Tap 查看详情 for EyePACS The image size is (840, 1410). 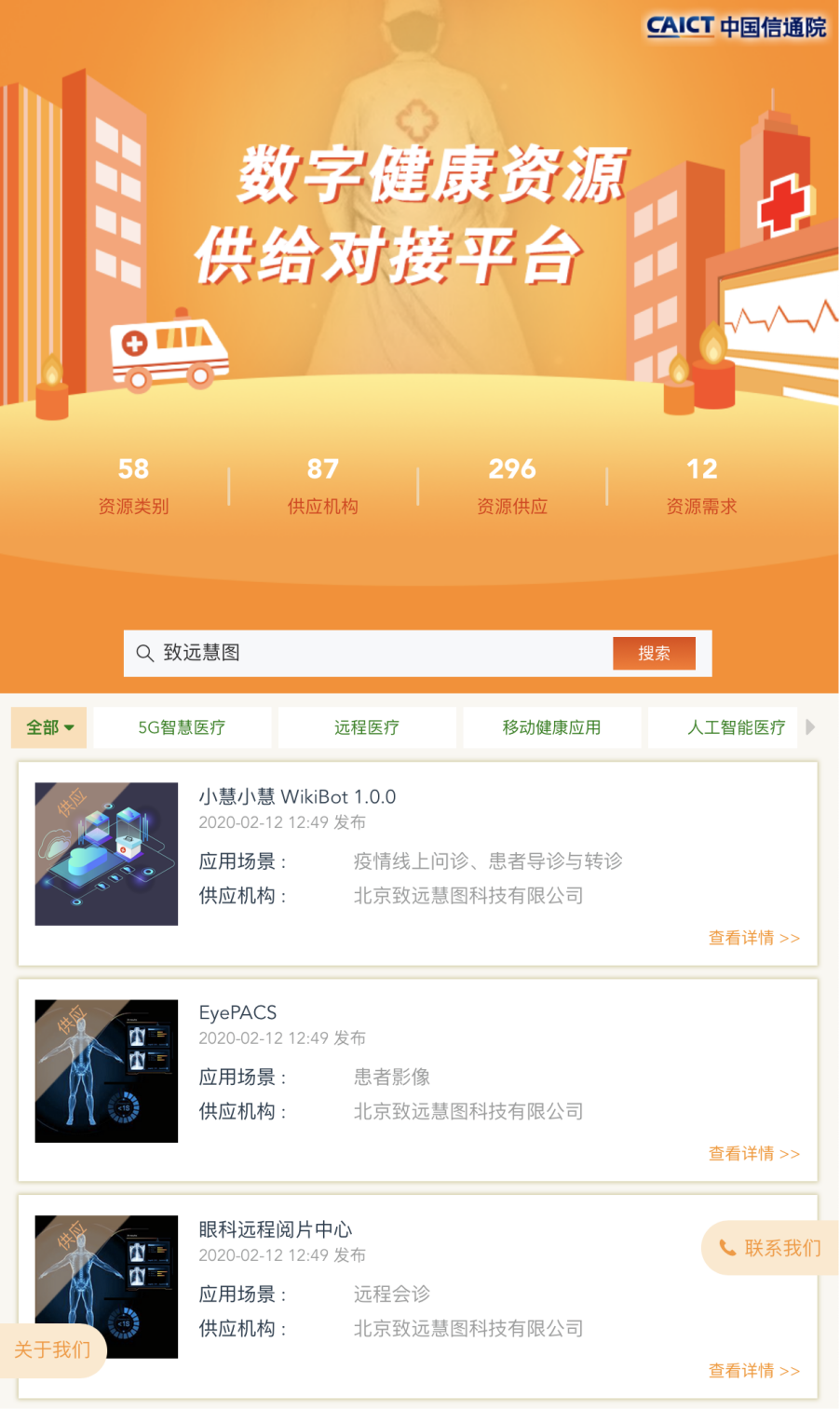753,1154
